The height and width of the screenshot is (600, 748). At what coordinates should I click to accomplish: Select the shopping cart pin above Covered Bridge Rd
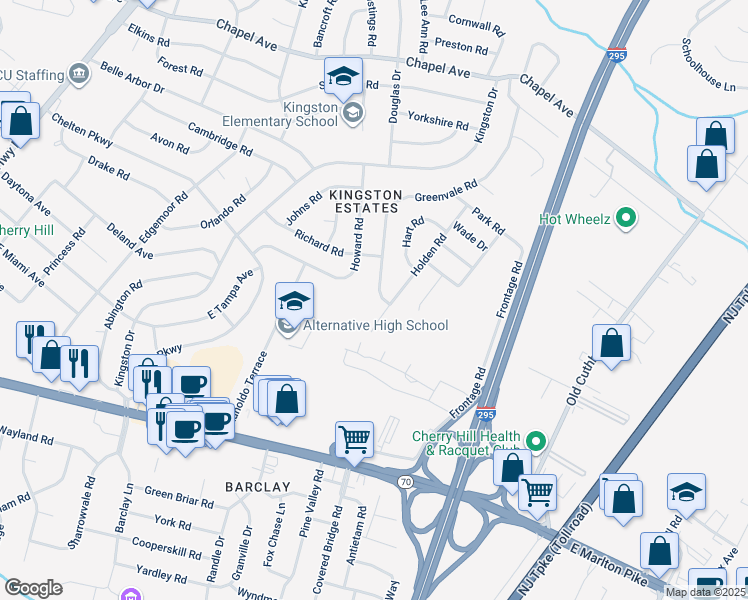355,439
